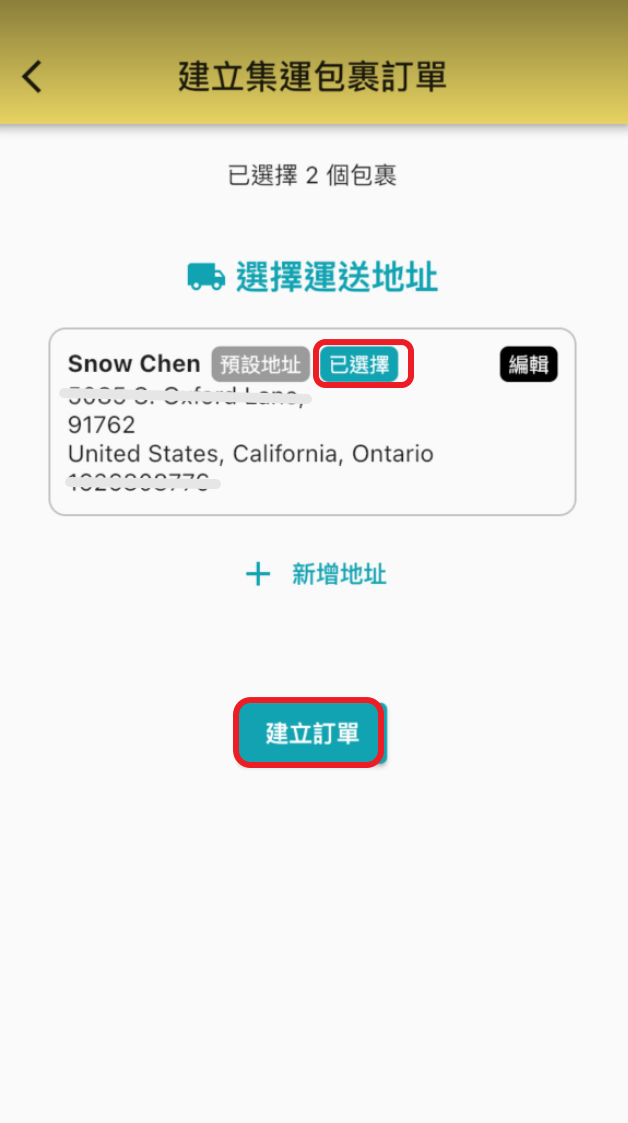The image size is (628, 1123).
Task: Tap the 編輯 button on Snow Chen's address
Action: pos(528,365)
